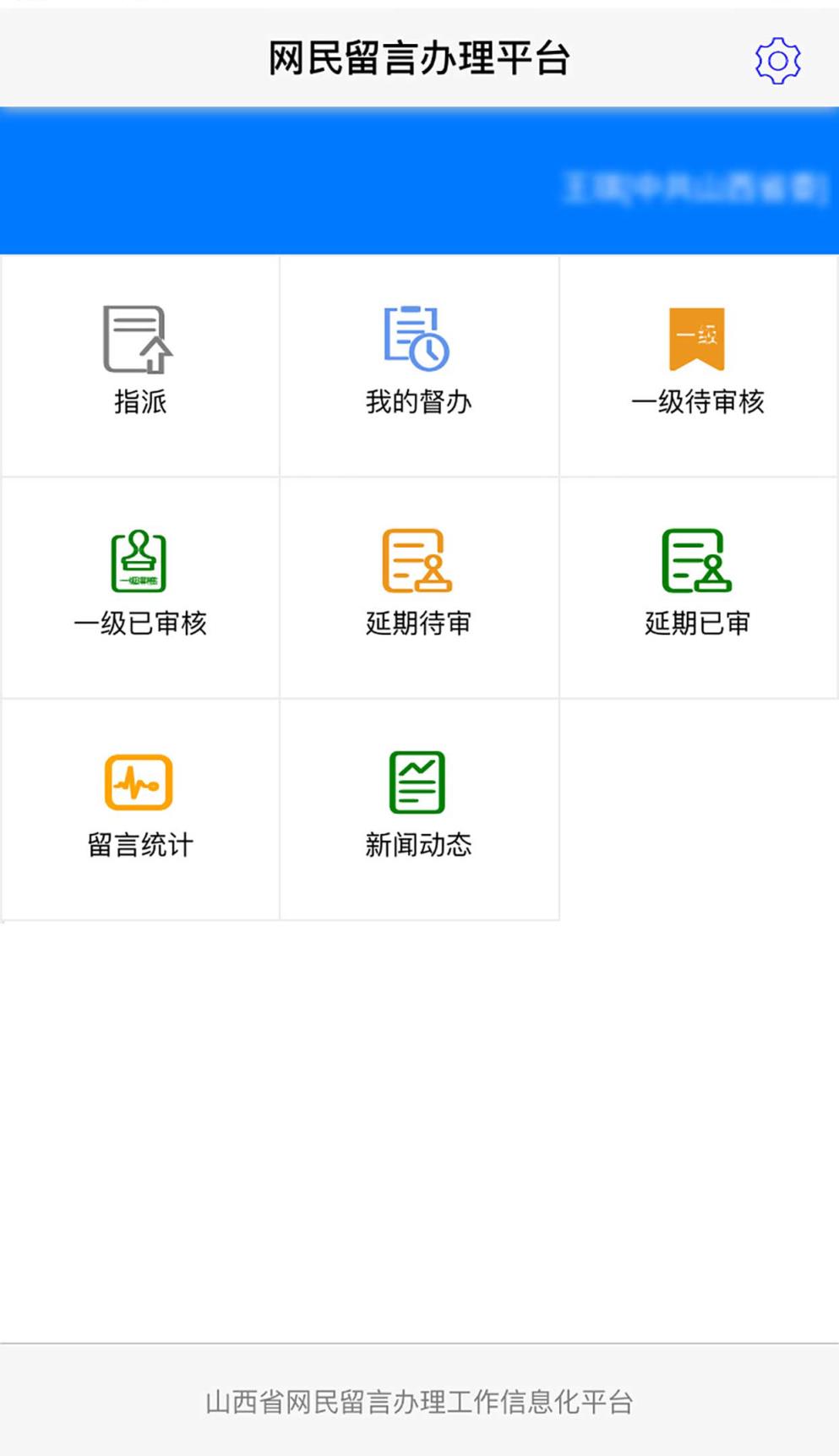Open the settings gear in the header
The image size is (839, 1456).
tap(776, 58)
